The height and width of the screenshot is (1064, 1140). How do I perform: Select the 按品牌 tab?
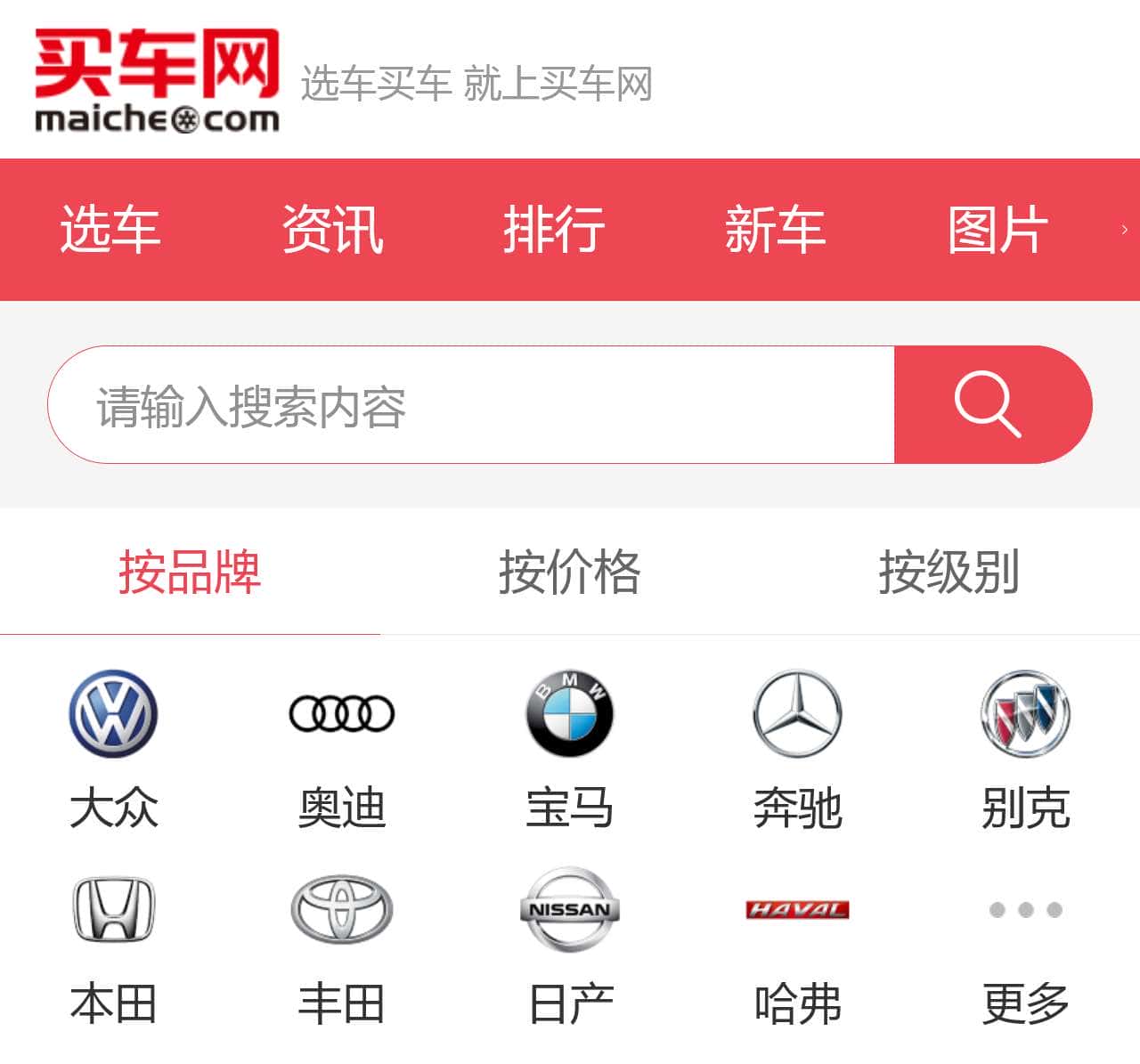tap(190, 572)
